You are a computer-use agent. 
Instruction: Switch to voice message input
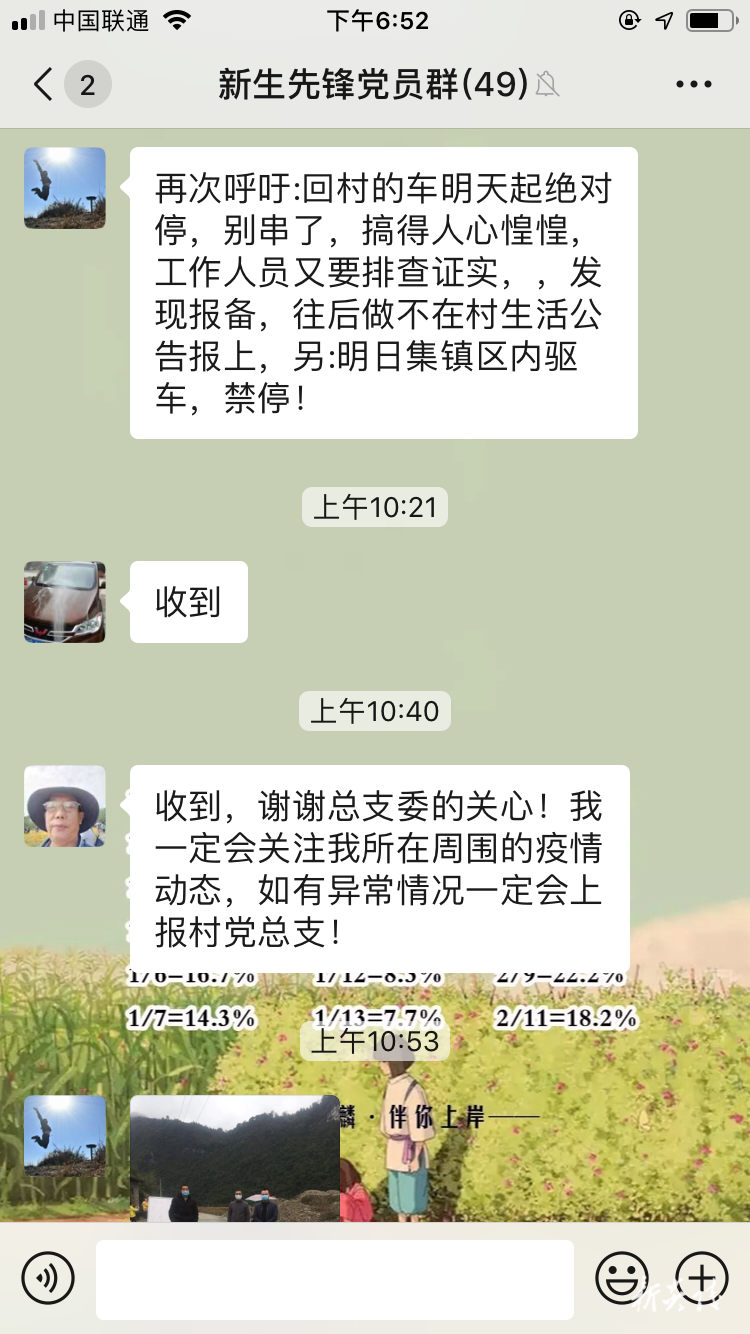[48, 1278]
